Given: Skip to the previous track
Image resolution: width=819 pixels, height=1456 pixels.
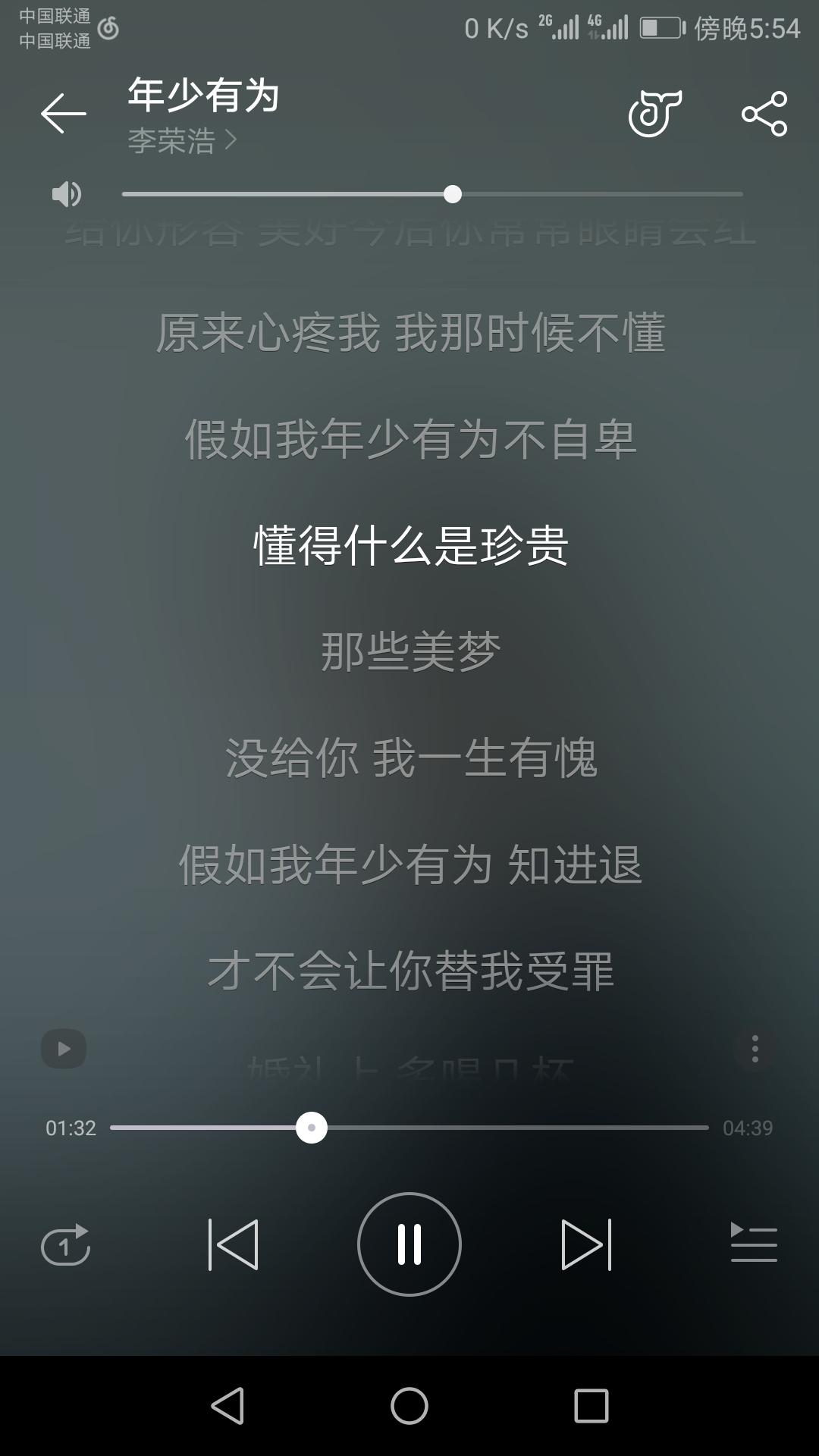Looking at the screenshot, I should point(233,1244).
